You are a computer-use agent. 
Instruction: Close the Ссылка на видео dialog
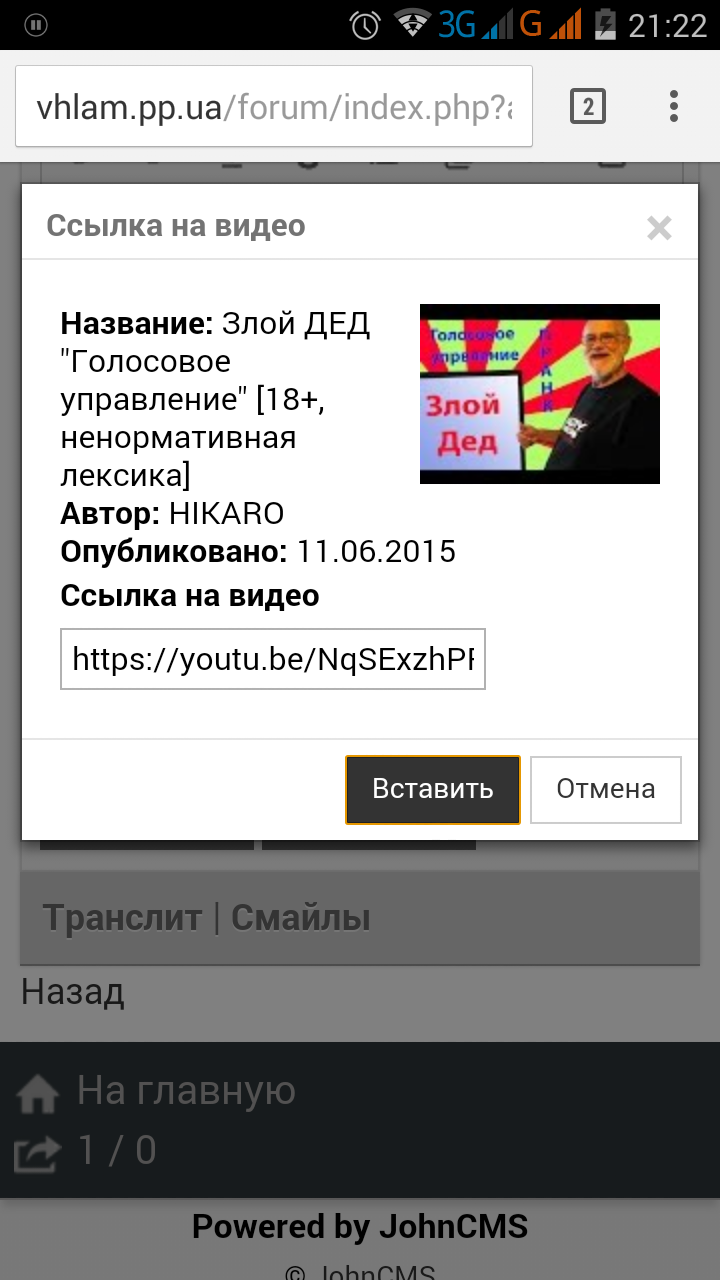click(659, 229)
